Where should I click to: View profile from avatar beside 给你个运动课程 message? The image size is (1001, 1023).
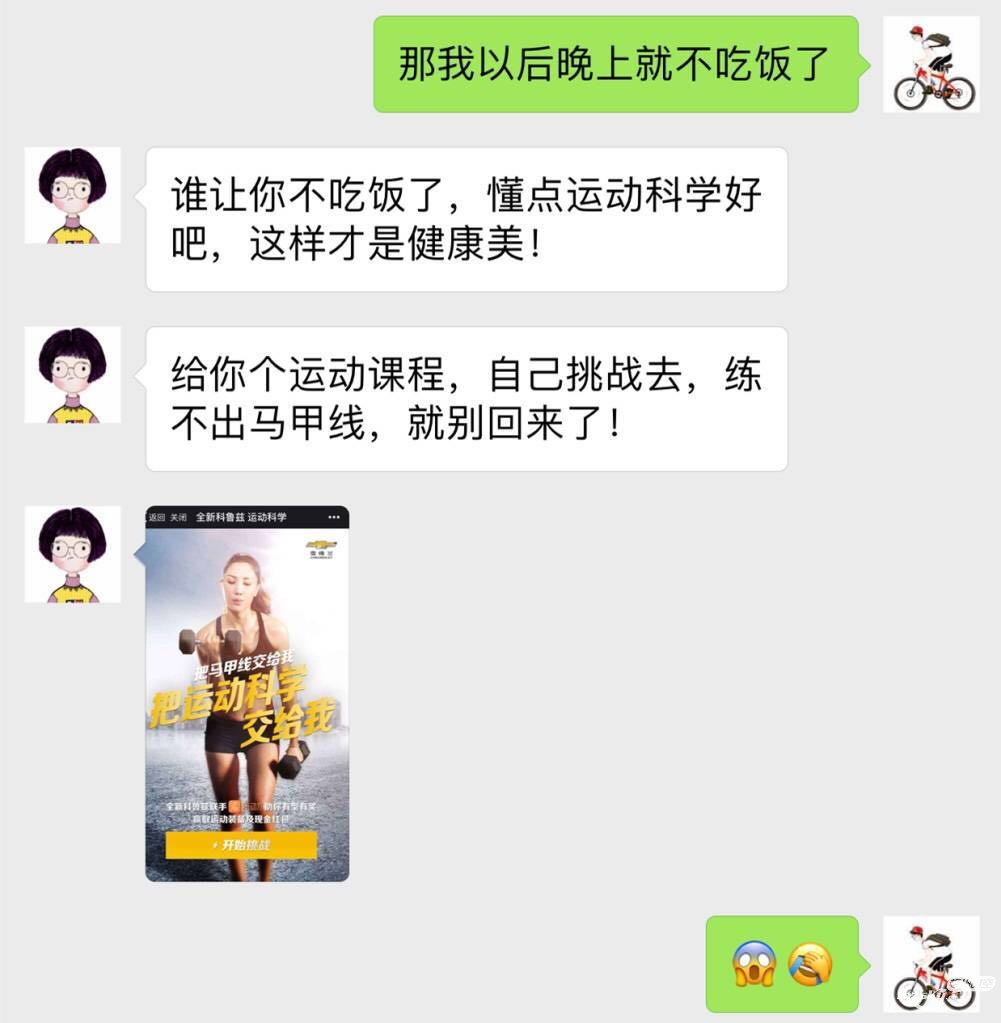click(x=72, y=375)
